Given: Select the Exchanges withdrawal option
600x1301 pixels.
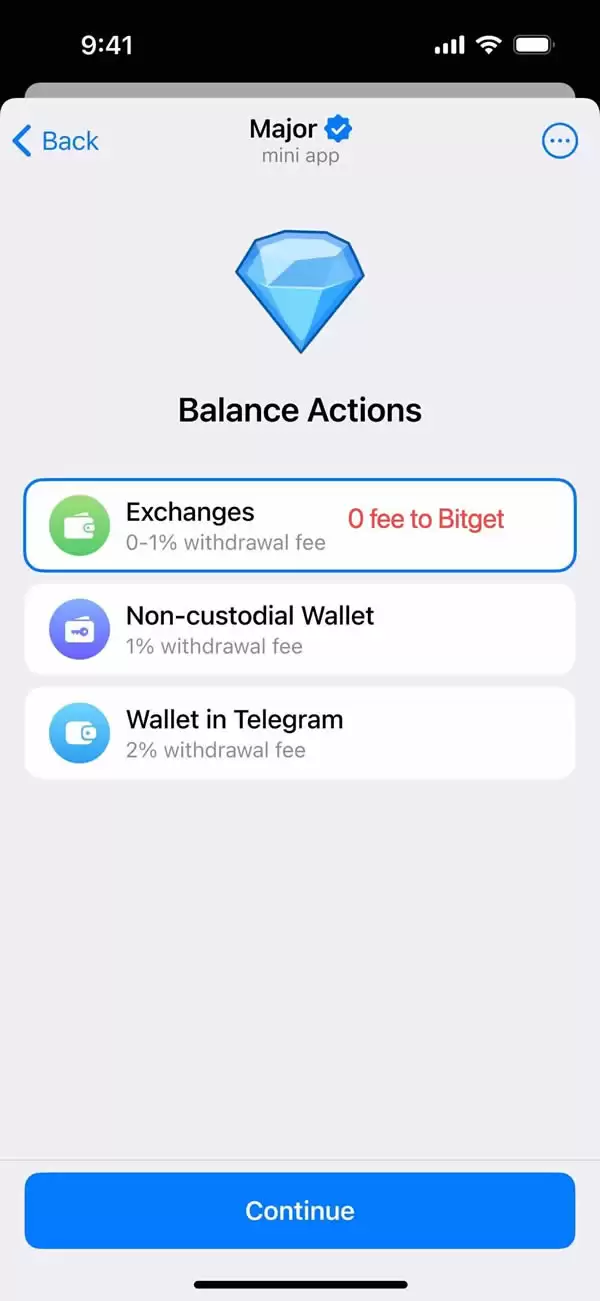Looking at the screenshot, I should pyautogui.click(x=299, y=525).
